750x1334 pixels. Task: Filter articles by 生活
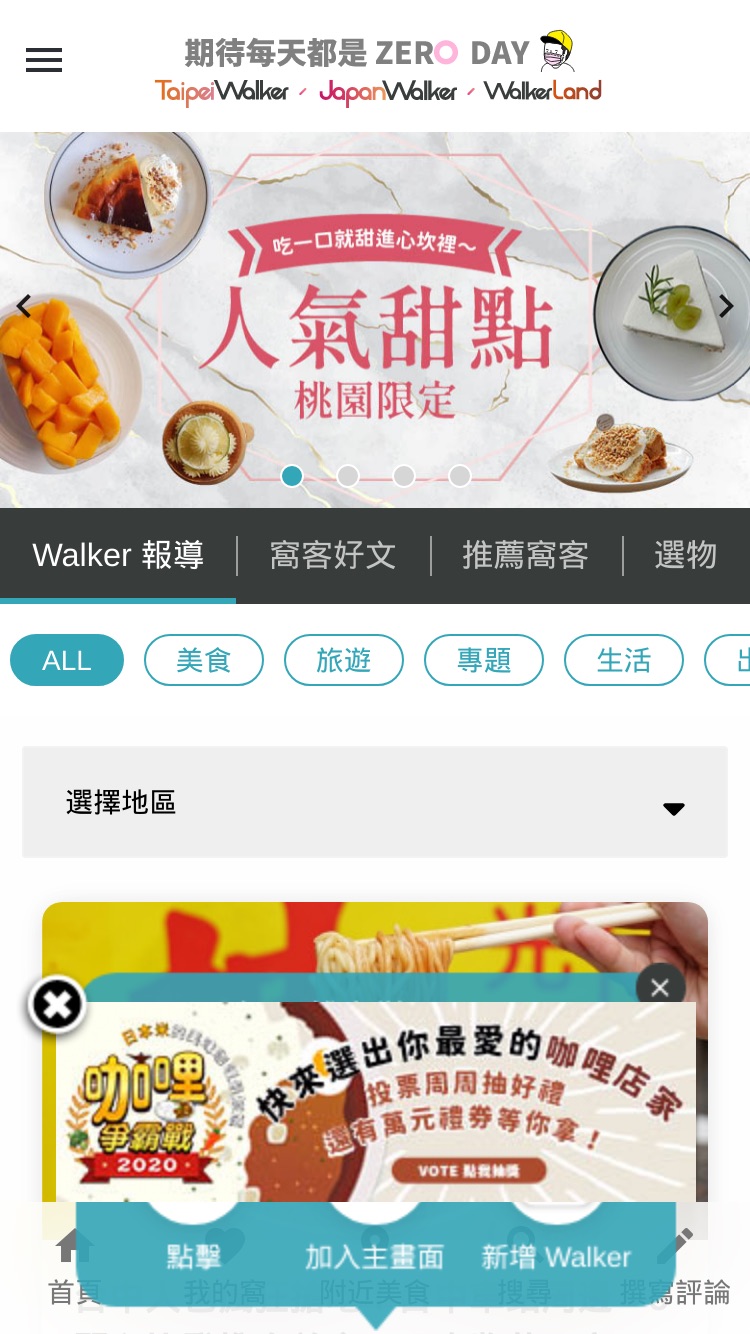click(624, 660)
